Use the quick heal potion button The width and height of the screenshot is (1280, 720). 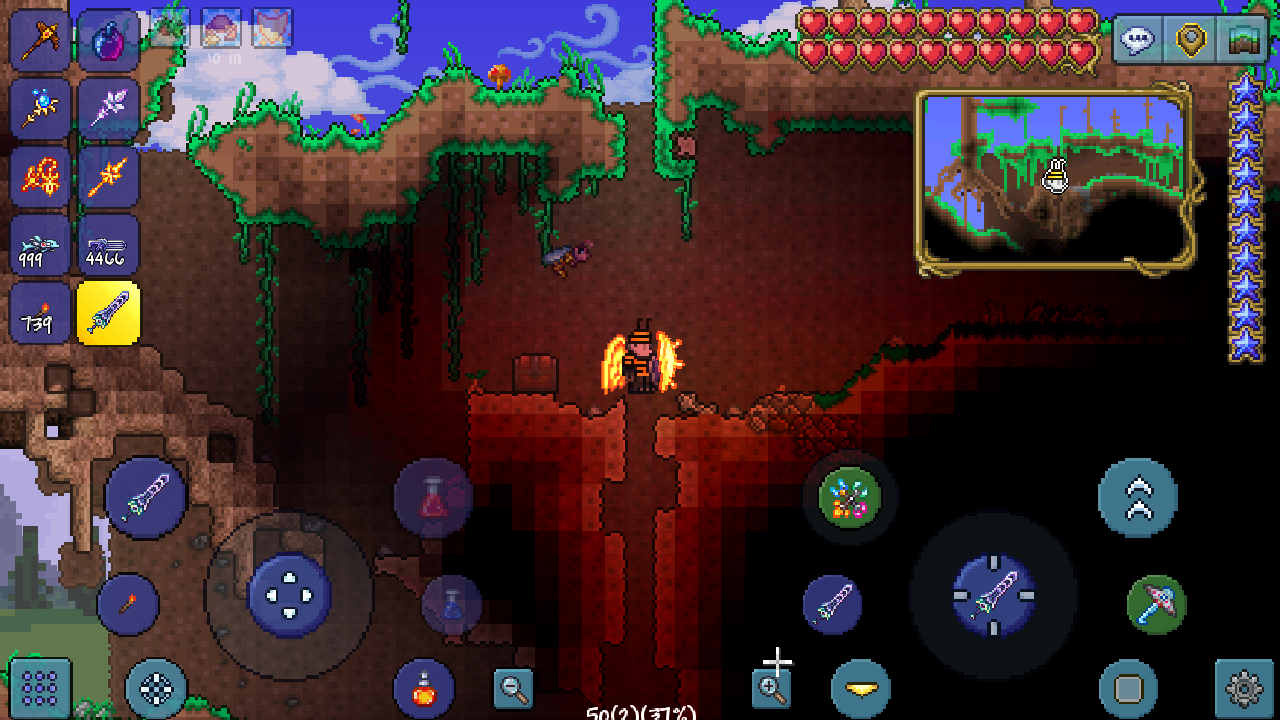433,498
